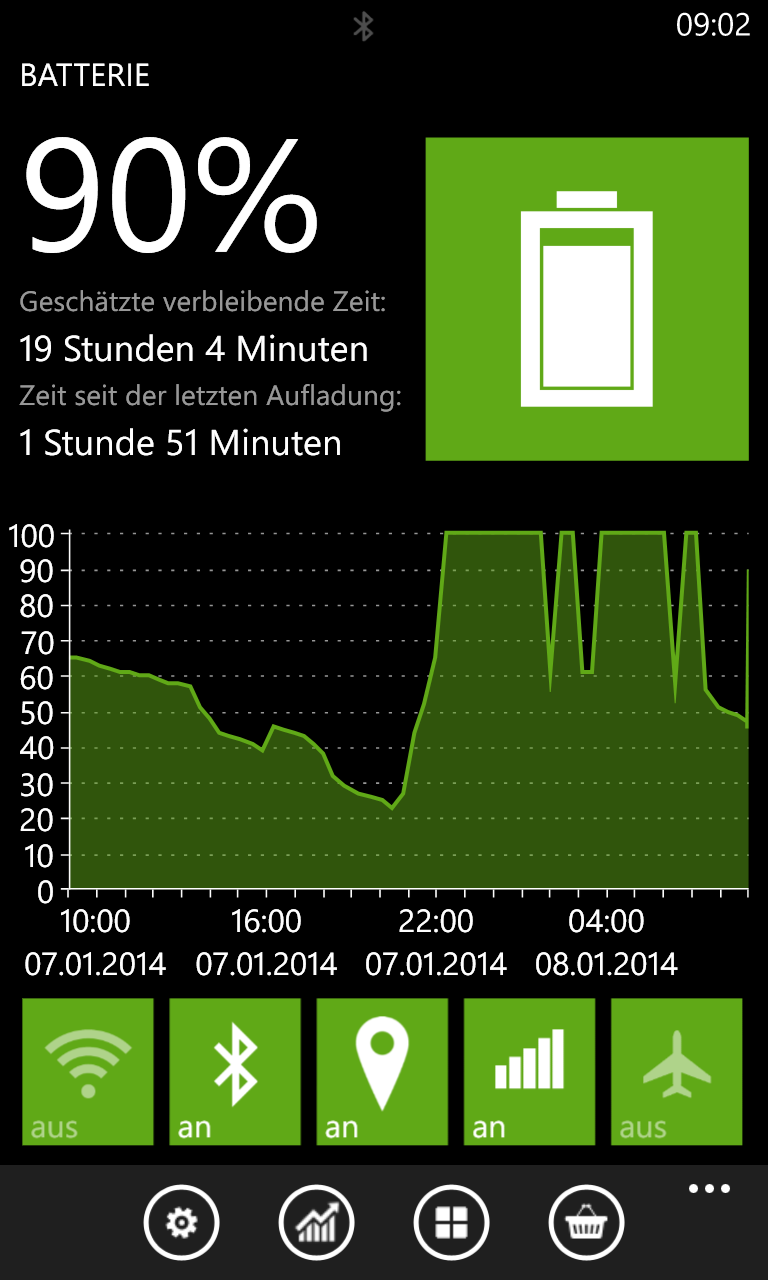The width and height of the screenshot is (768, 1280).
Task: Expand the three-dot overflow menu
Action: pos(709,1189)
